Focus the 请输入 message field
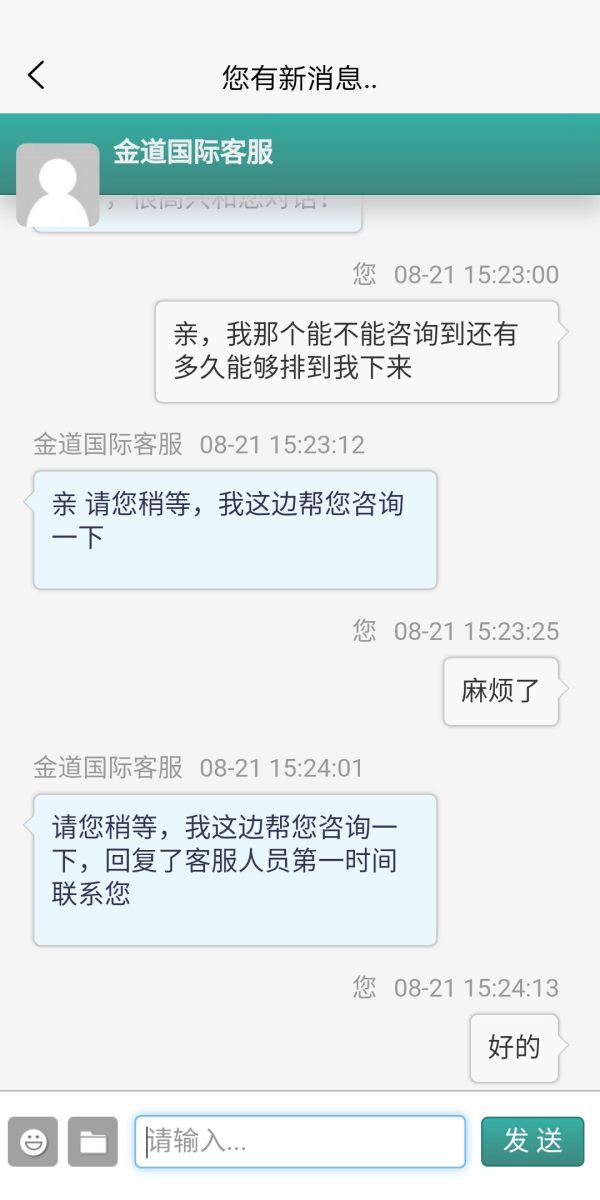The width and height of the screenshot is (600, 1200). click(x=300, y=1141)
